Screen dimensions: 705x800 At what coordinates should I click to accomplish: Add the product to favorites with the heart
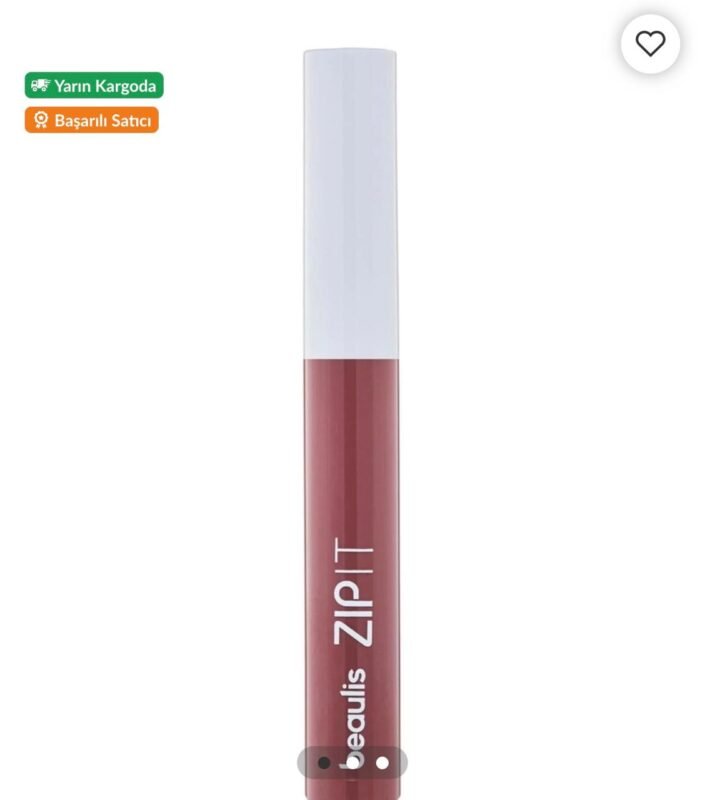pyautogui.click(x=650, y=44)
